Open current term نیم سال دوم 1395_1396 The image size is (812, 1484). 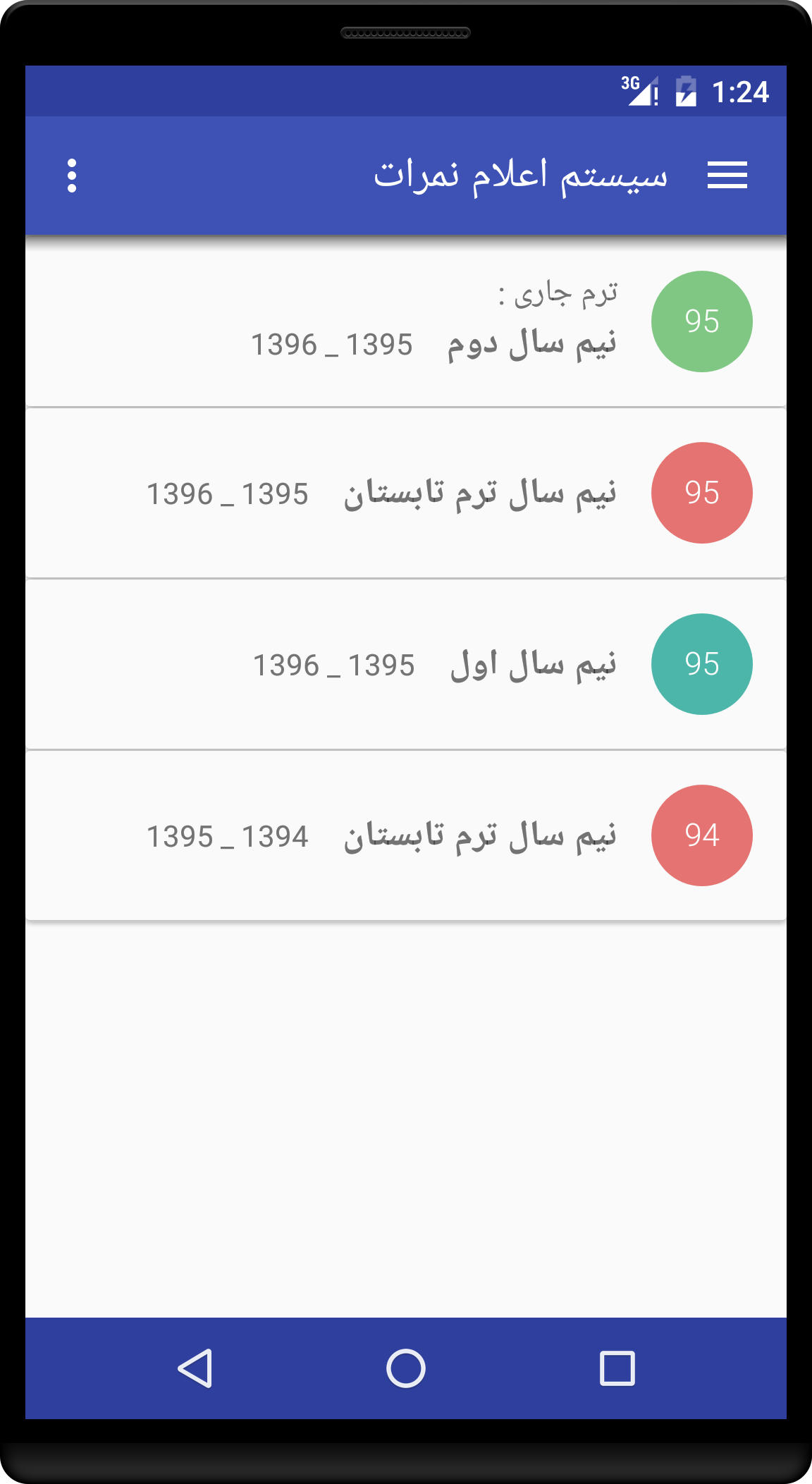406,321
